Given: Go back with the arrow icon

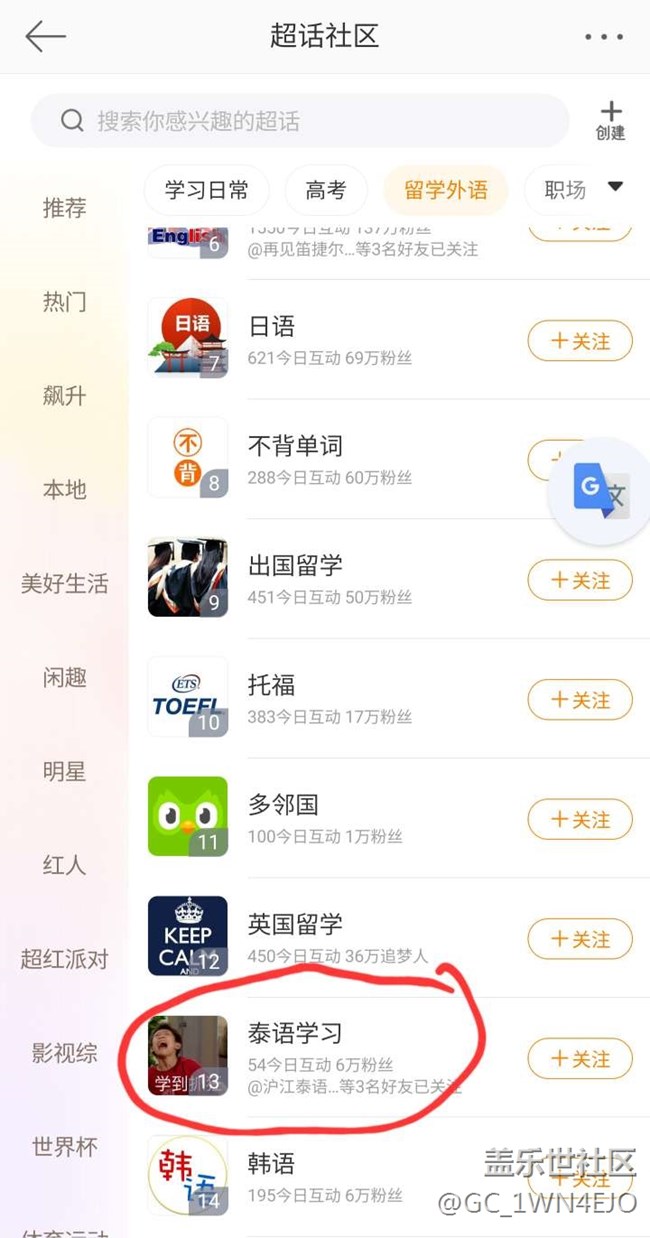Looking at the screenshot, I should [45, 37].
